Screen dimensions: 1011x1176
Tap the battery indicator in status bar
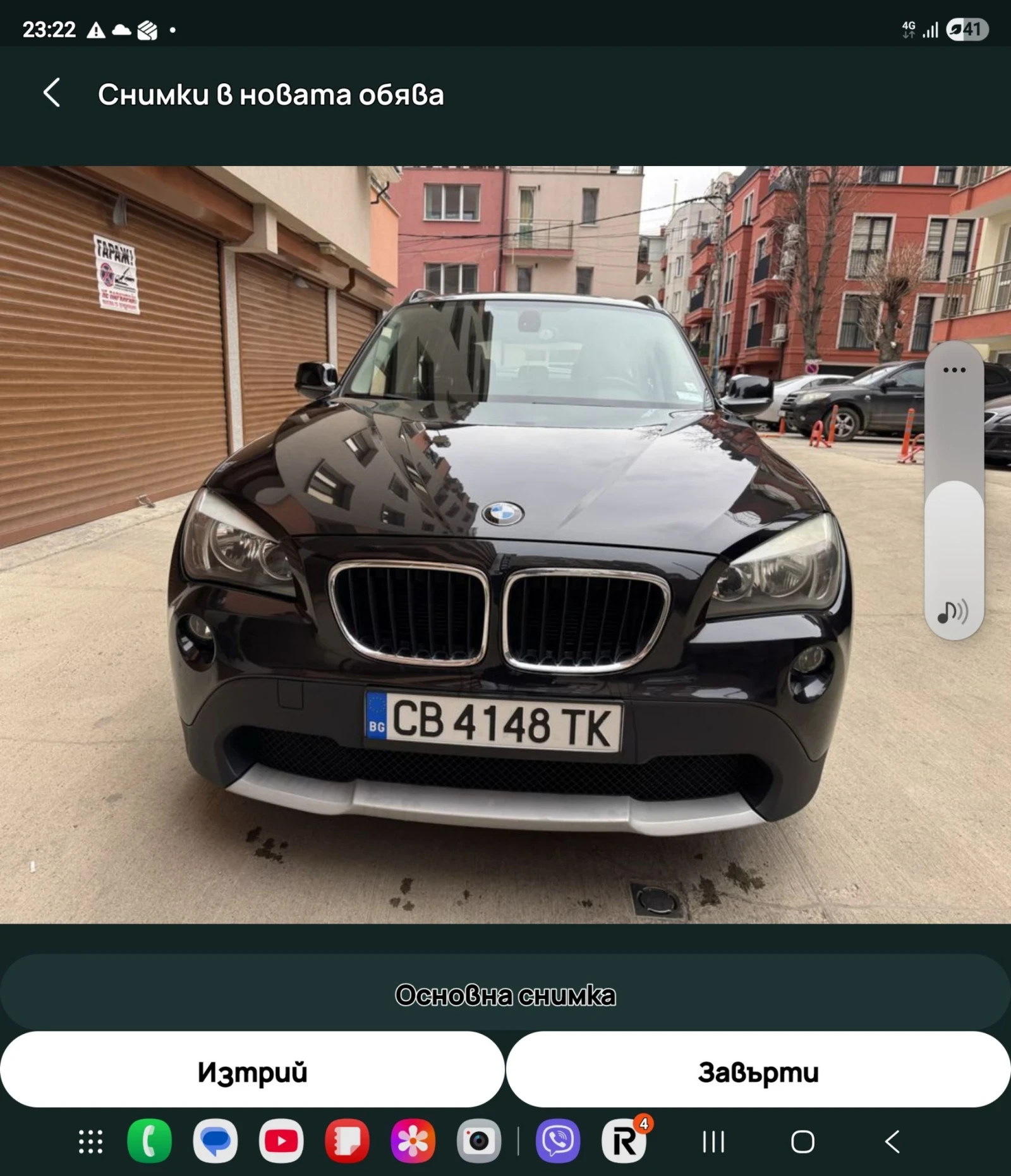(x=969, y=30)
